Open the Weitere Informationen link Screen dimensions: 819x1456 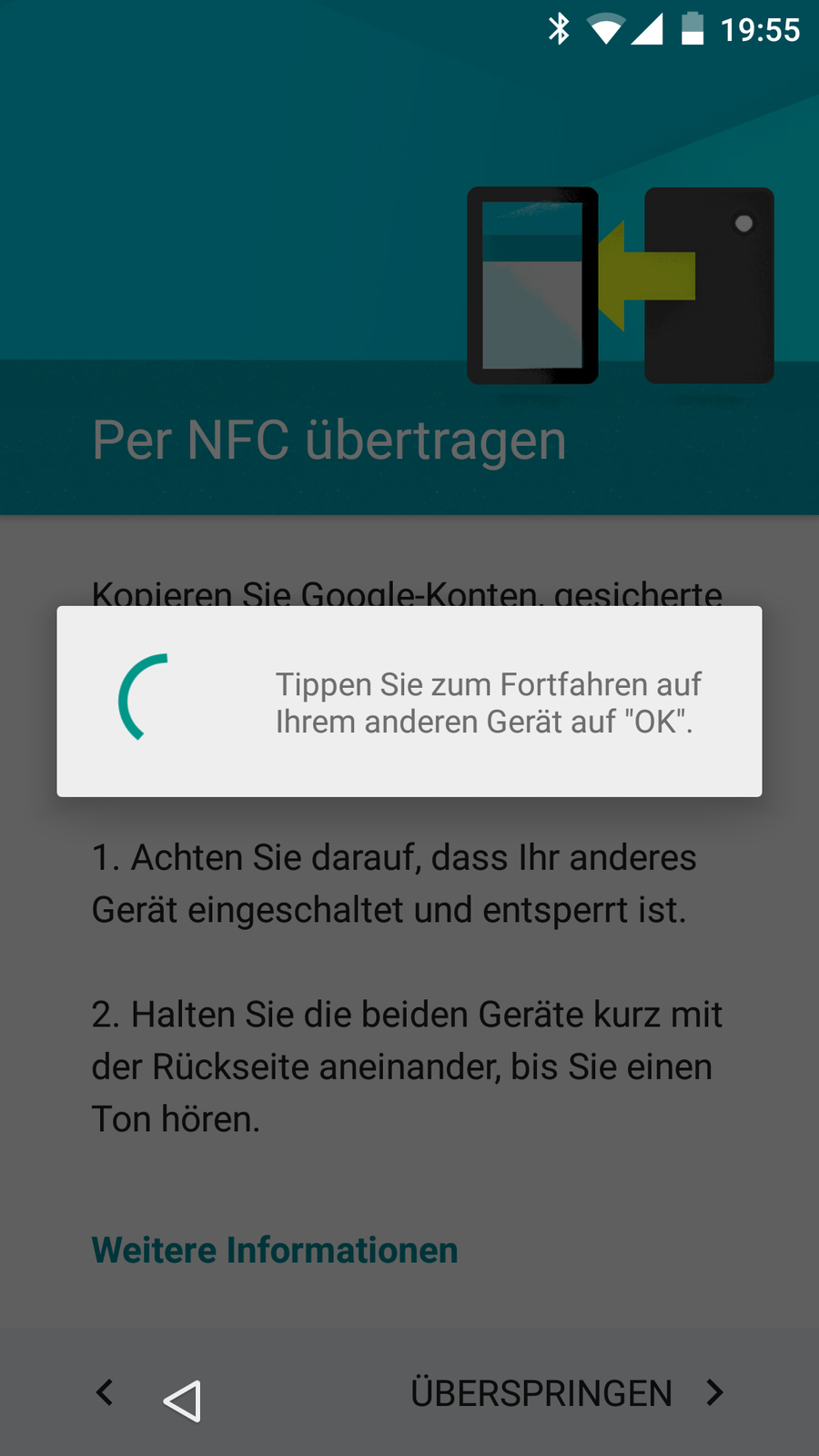[275, 1250]
